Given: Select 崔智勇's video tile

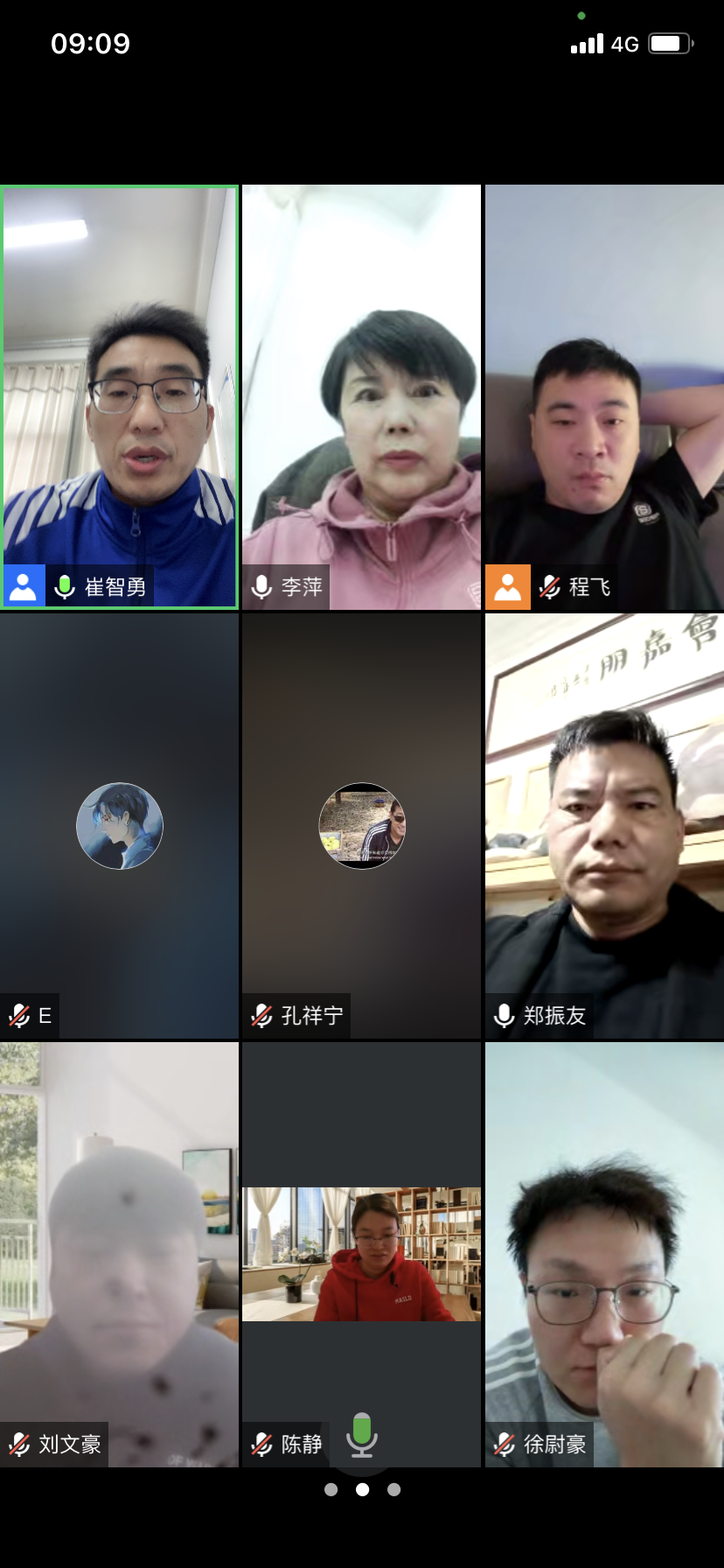Looking at the screenshot, I should click(120, 395).
